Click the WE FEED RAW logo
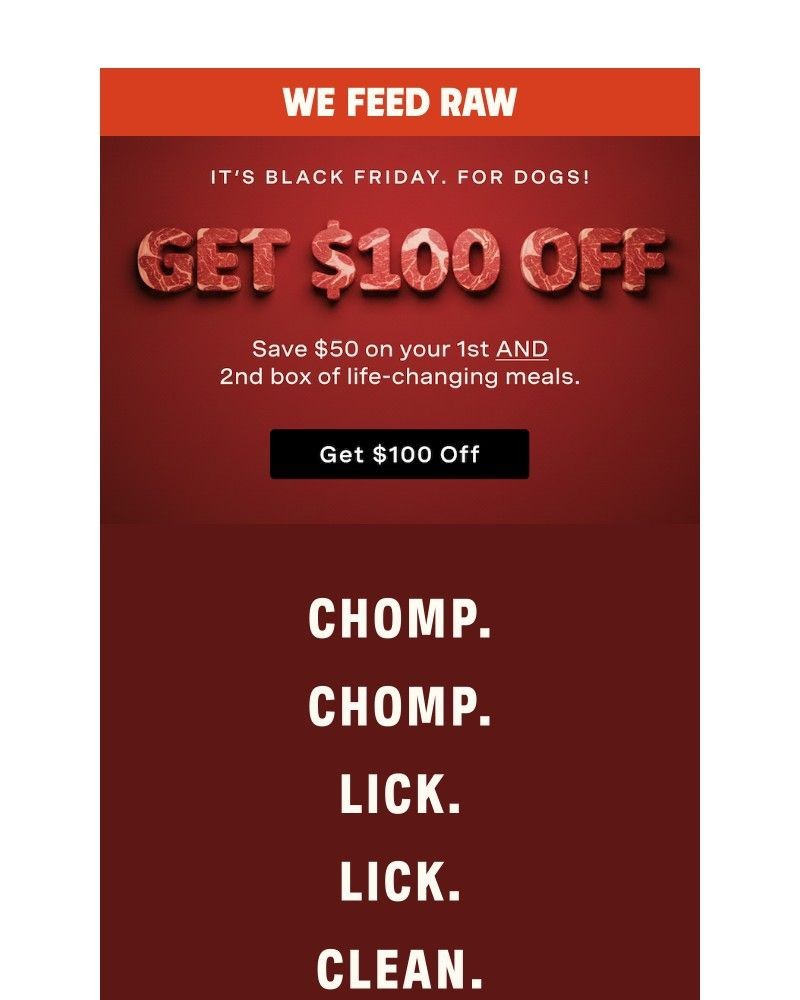The image size is (800, 1000). 400,102
